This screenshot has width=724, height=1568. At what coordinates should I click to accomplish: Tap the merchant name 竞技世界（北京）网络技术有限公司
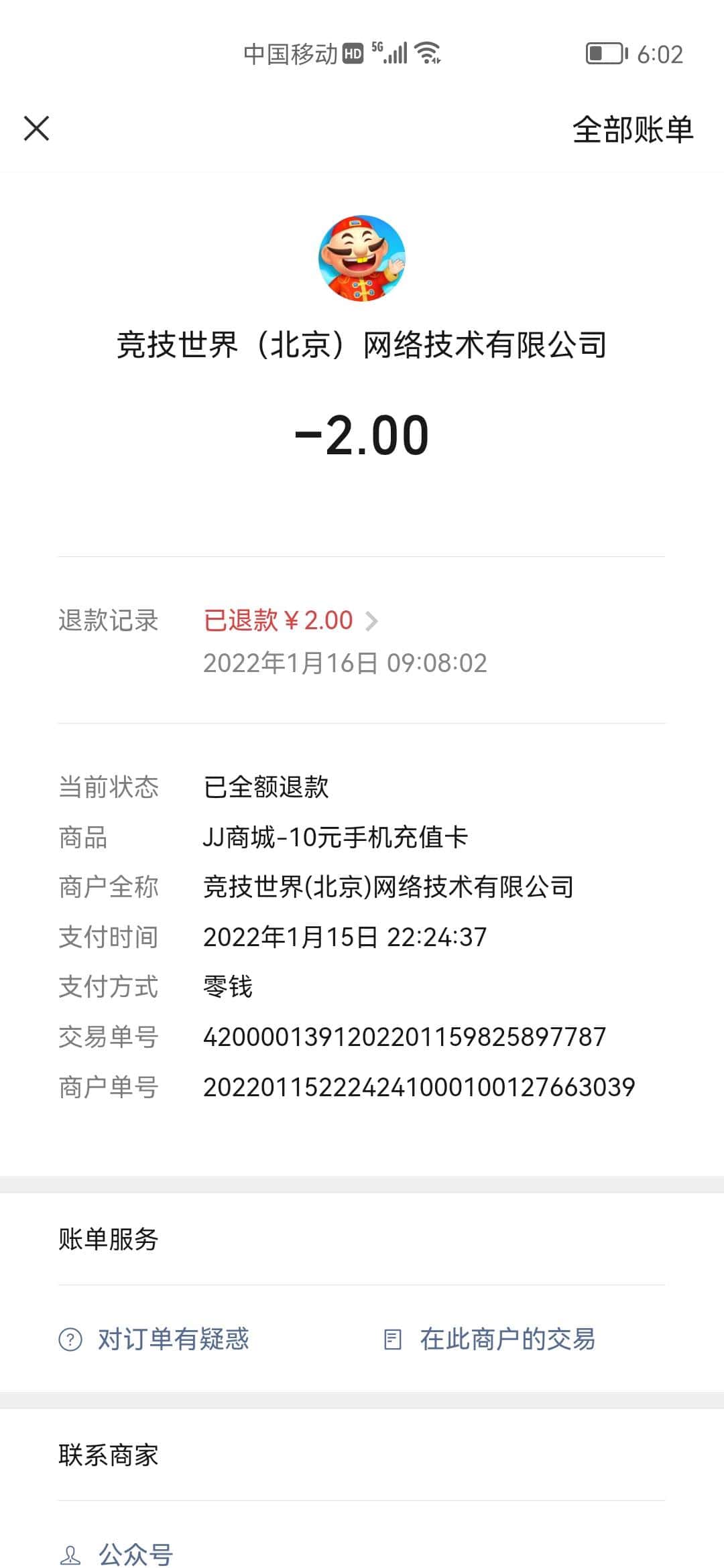362,344
